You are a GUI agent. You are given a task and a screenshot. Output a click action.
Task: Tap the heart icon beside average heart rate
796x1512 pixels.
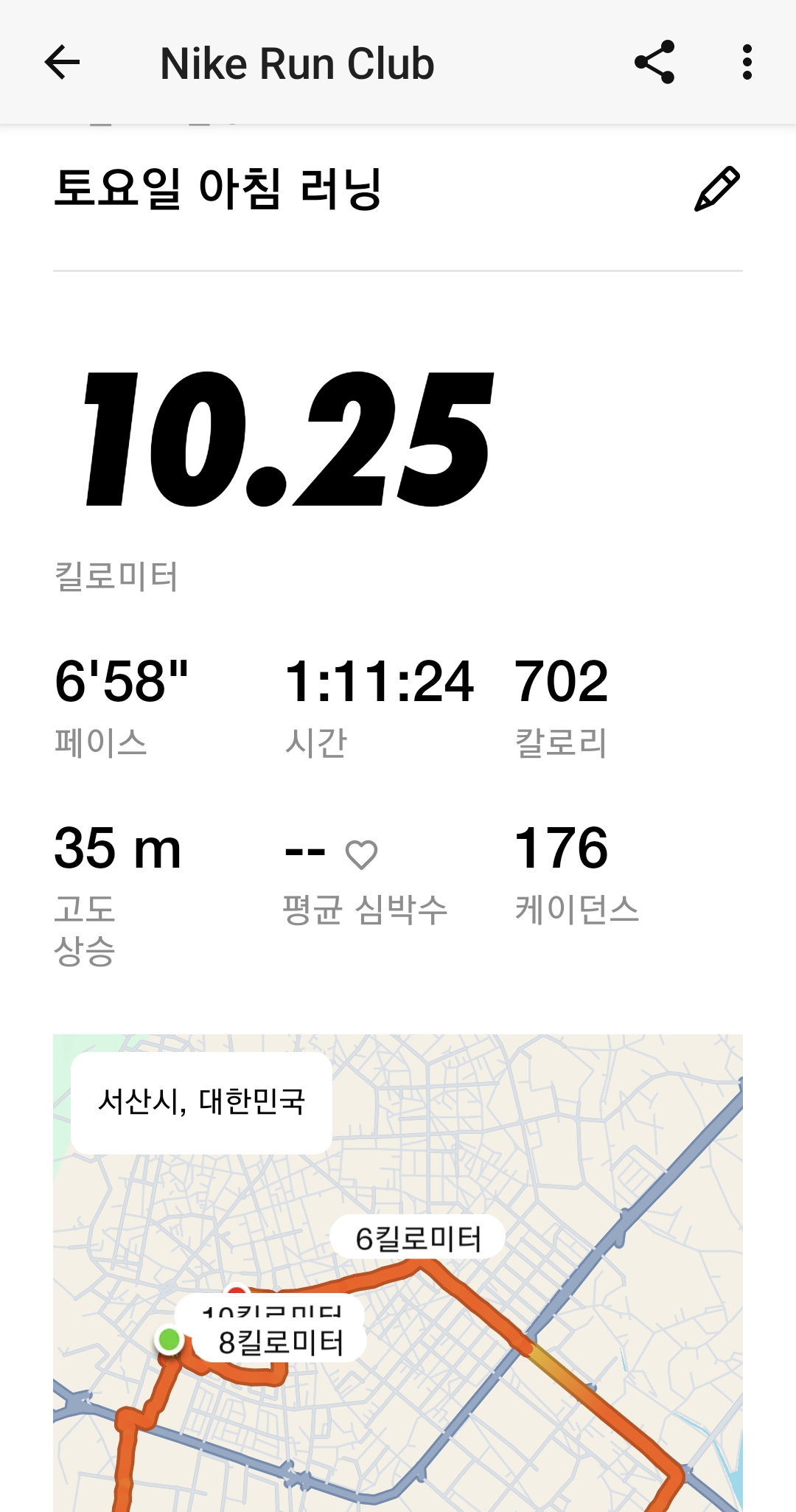pyautogui.click(x=363, y=855)
